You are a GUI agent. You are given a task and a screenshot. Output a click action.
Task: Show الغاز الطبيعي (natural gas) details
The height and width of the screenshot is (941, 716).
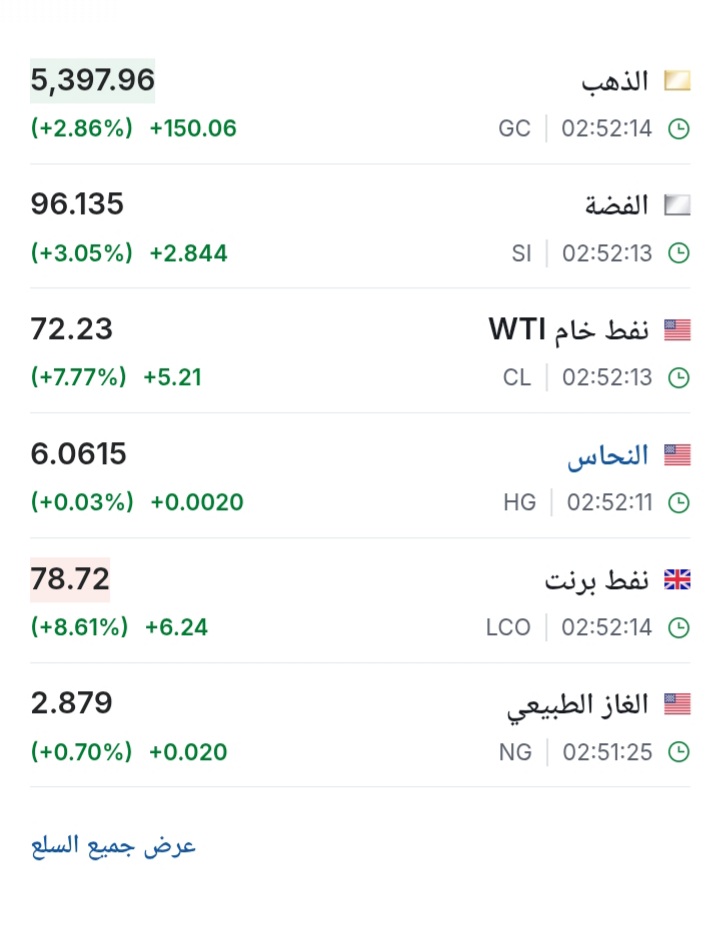pyautogui.click(x=578, y=705)
